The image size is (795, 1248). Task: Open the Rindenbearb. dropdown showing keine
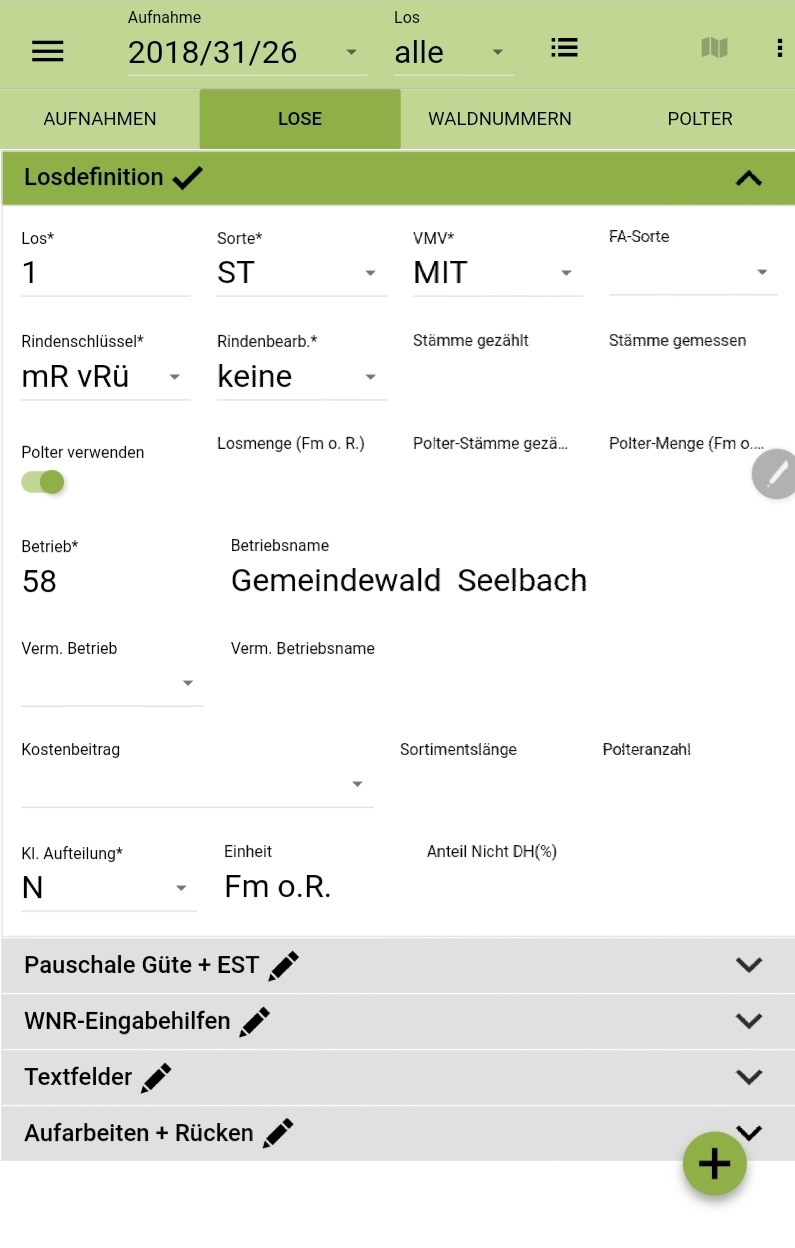point(300,377)
